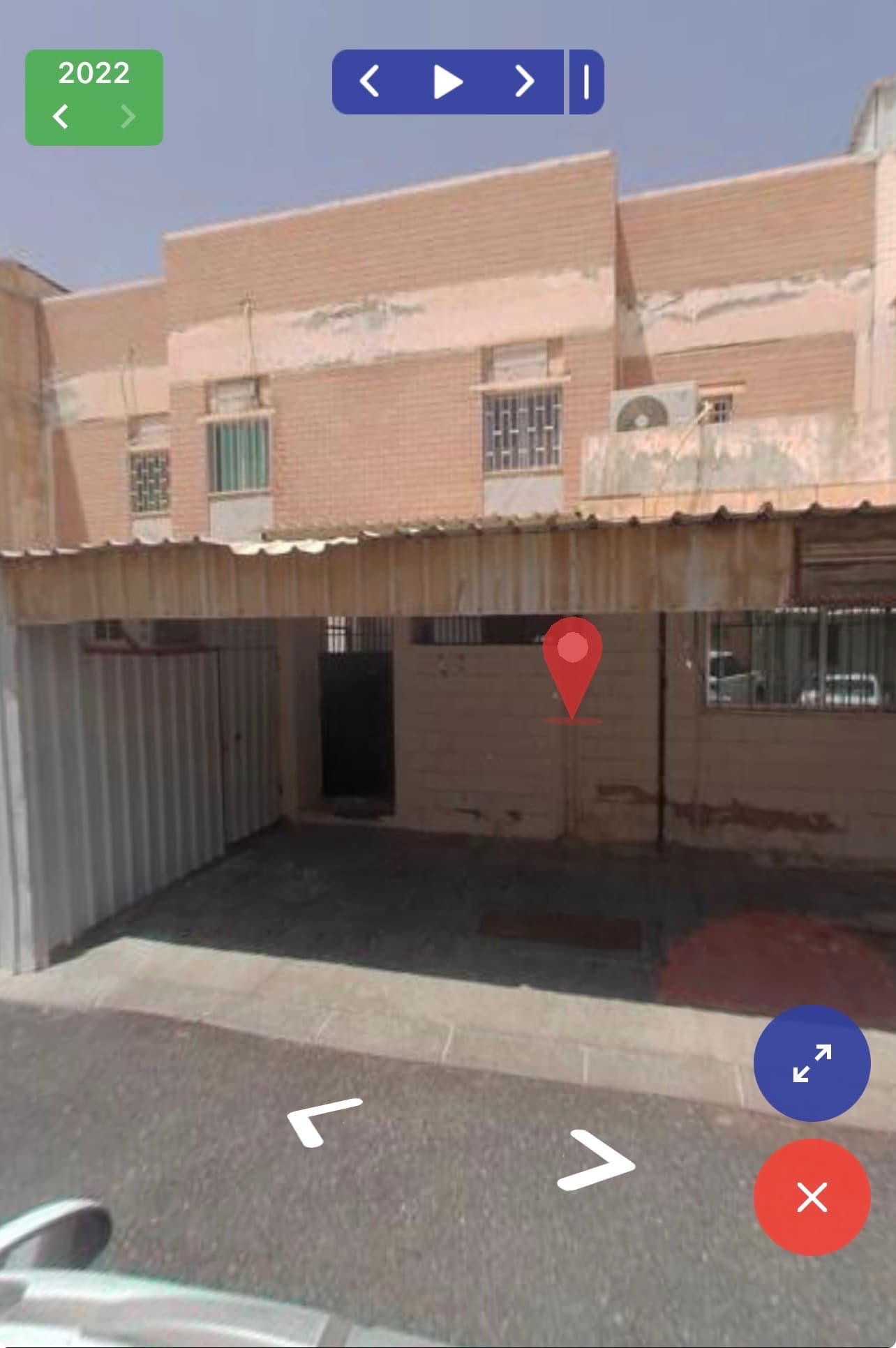Advance to the next frame
The height and width of the screenshot is (1348, 896).
525,82
